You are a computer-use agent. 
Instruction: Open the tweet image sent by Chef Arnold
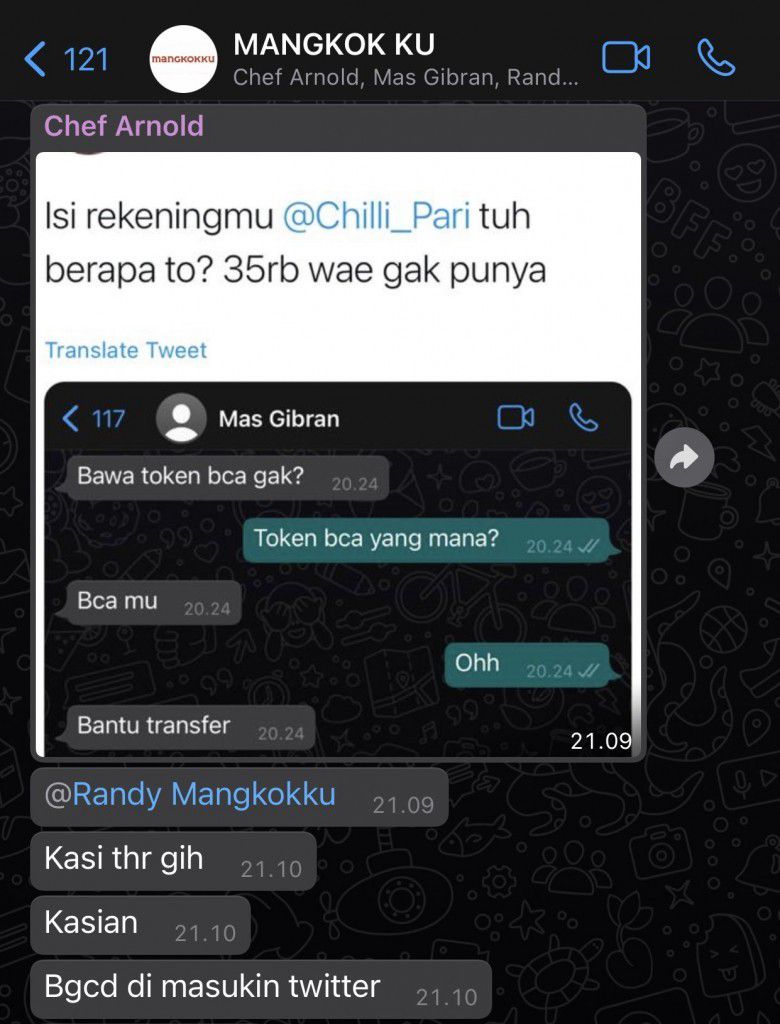pos(338,453)
